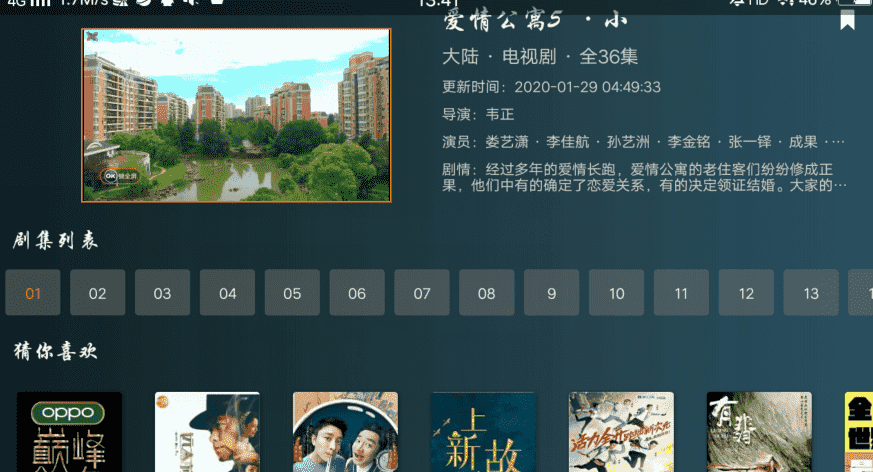Open the OPPO 巅峰 recommendation poster

69,432
